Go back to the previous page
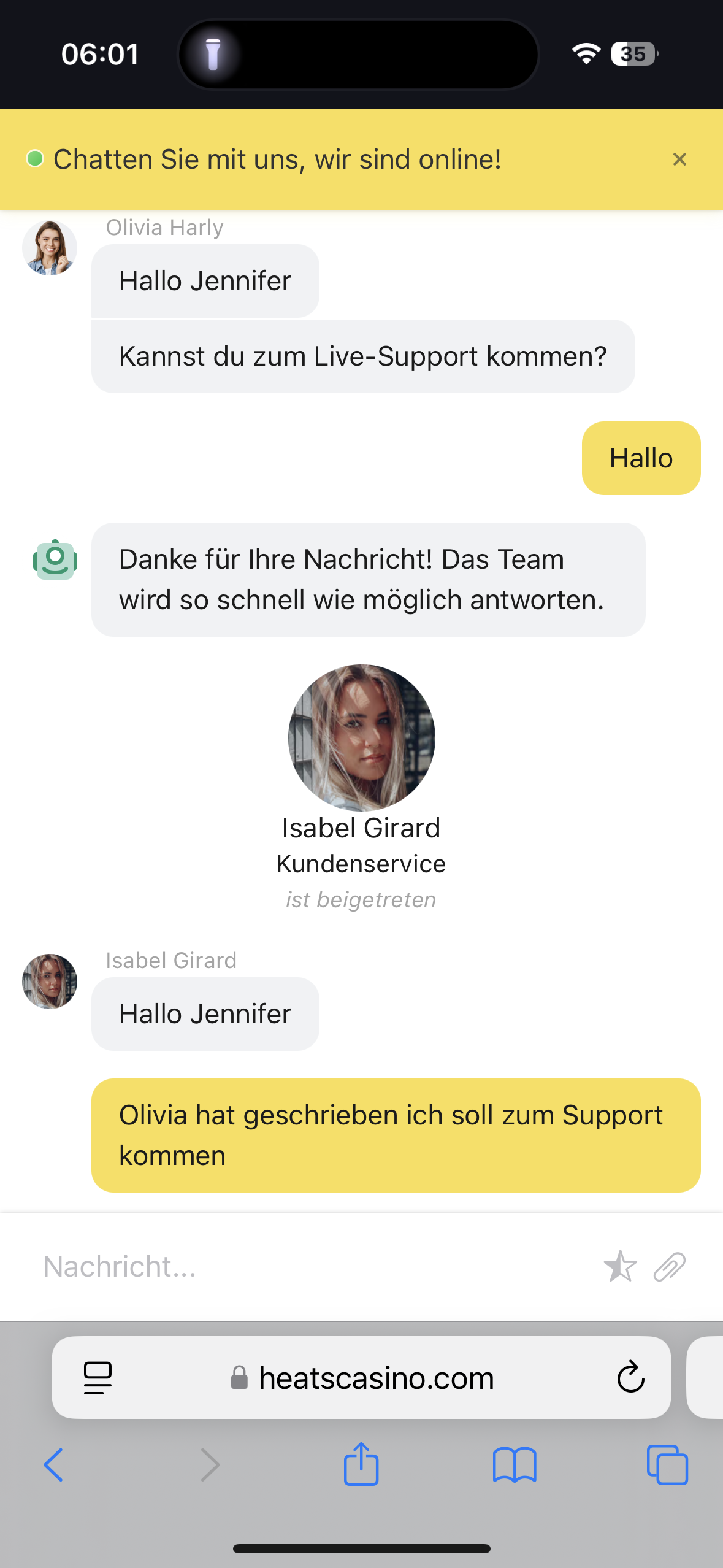Image resolution: width=723 pixels, height=1568 pixels. 53,1465
